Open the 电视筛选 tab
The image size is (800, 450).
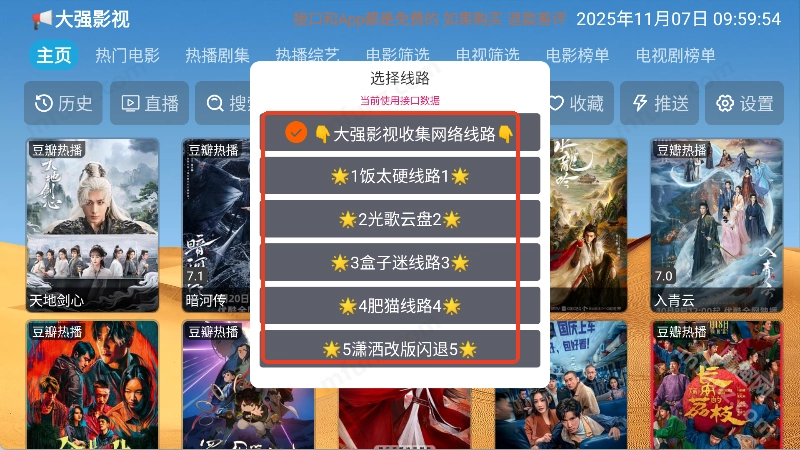coord(487,56)
